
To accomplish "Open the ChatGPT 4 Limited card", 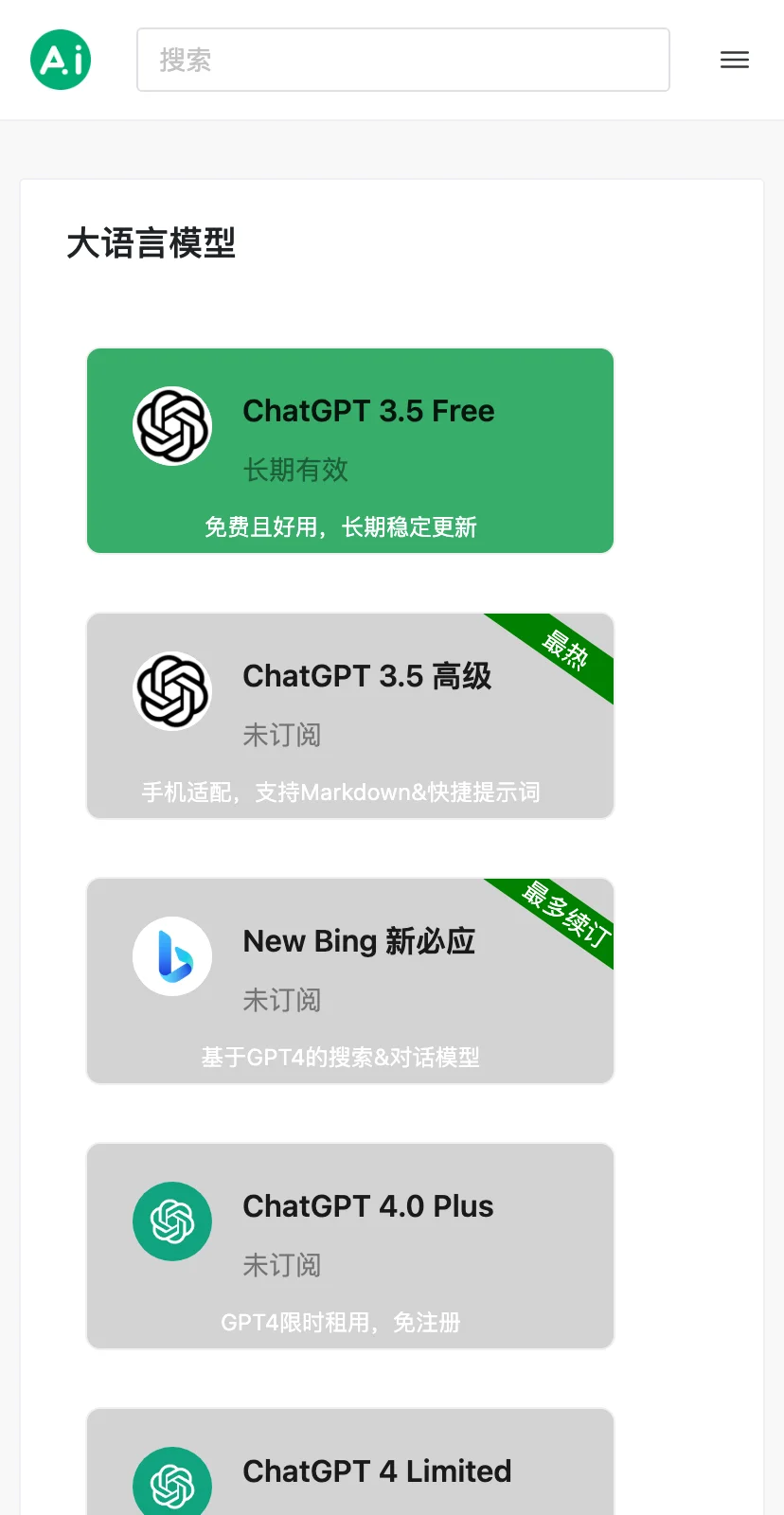I will [350, 1462].
